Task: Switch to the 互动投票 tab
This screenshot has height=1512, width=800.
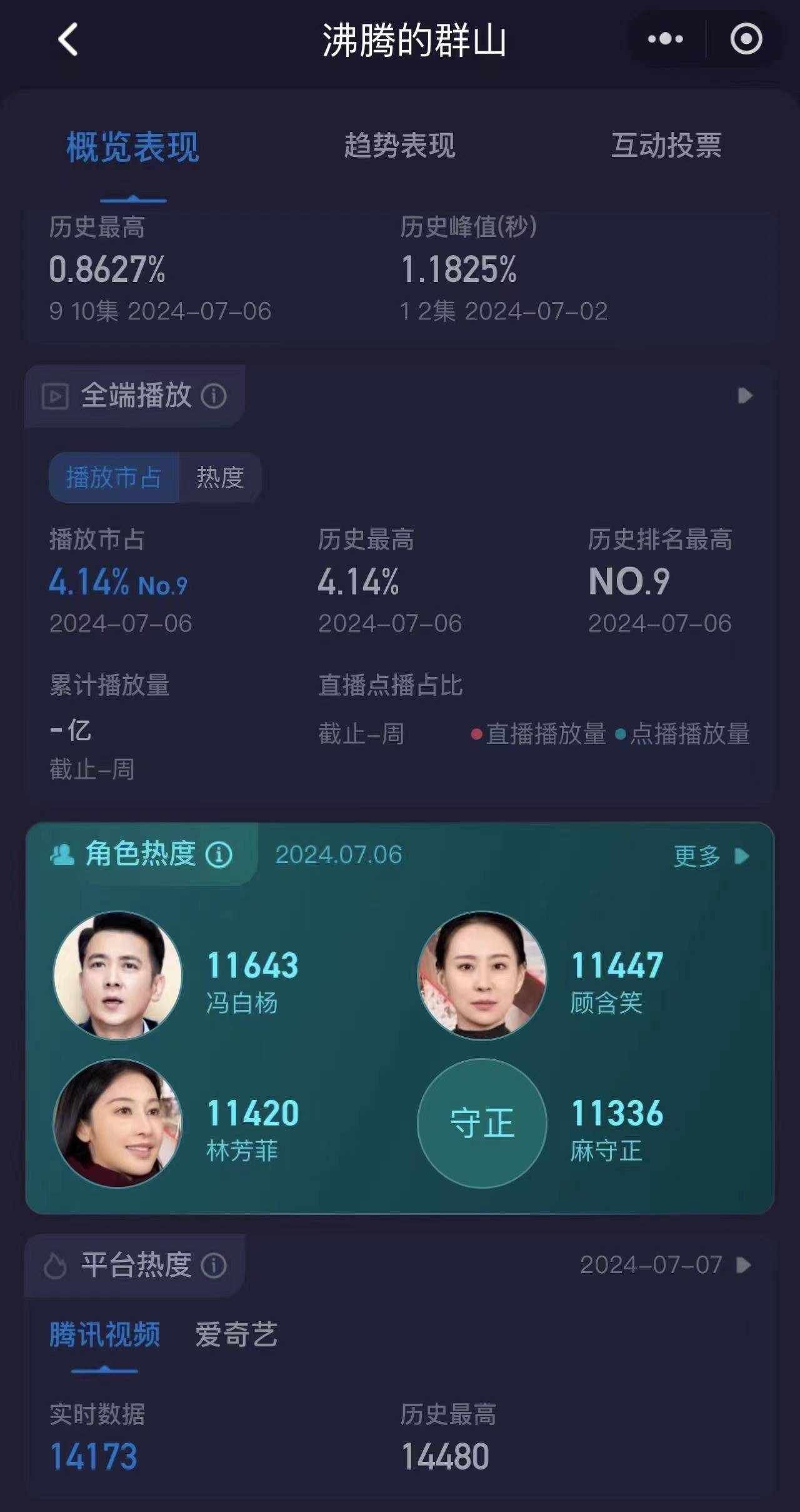Action: click(x=666, y=146)
